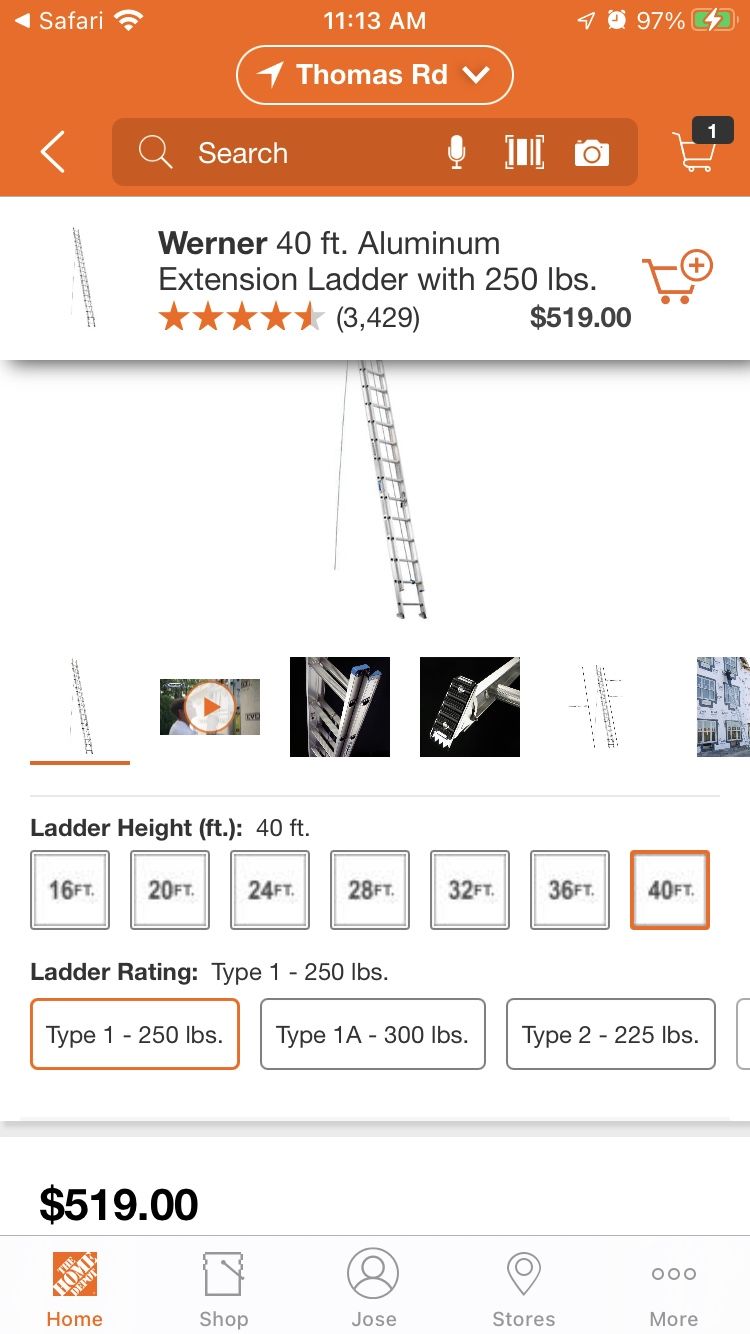750x1334 pixels.
Task: Open the barcode scanner
Action: [524, 153]
